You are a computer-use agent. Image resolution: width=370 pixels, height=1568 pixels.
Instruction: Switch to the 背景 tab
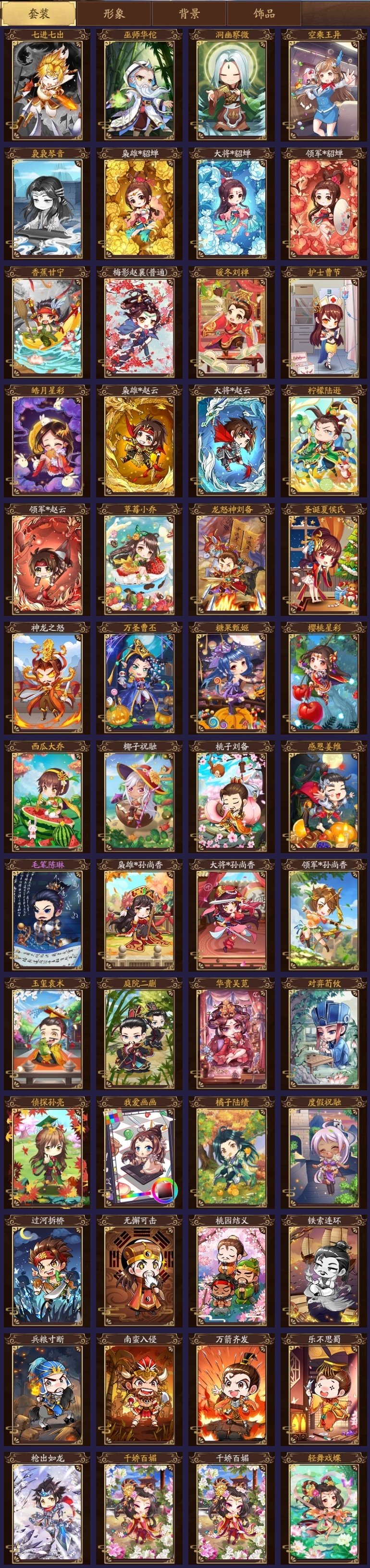pos(189,13)
